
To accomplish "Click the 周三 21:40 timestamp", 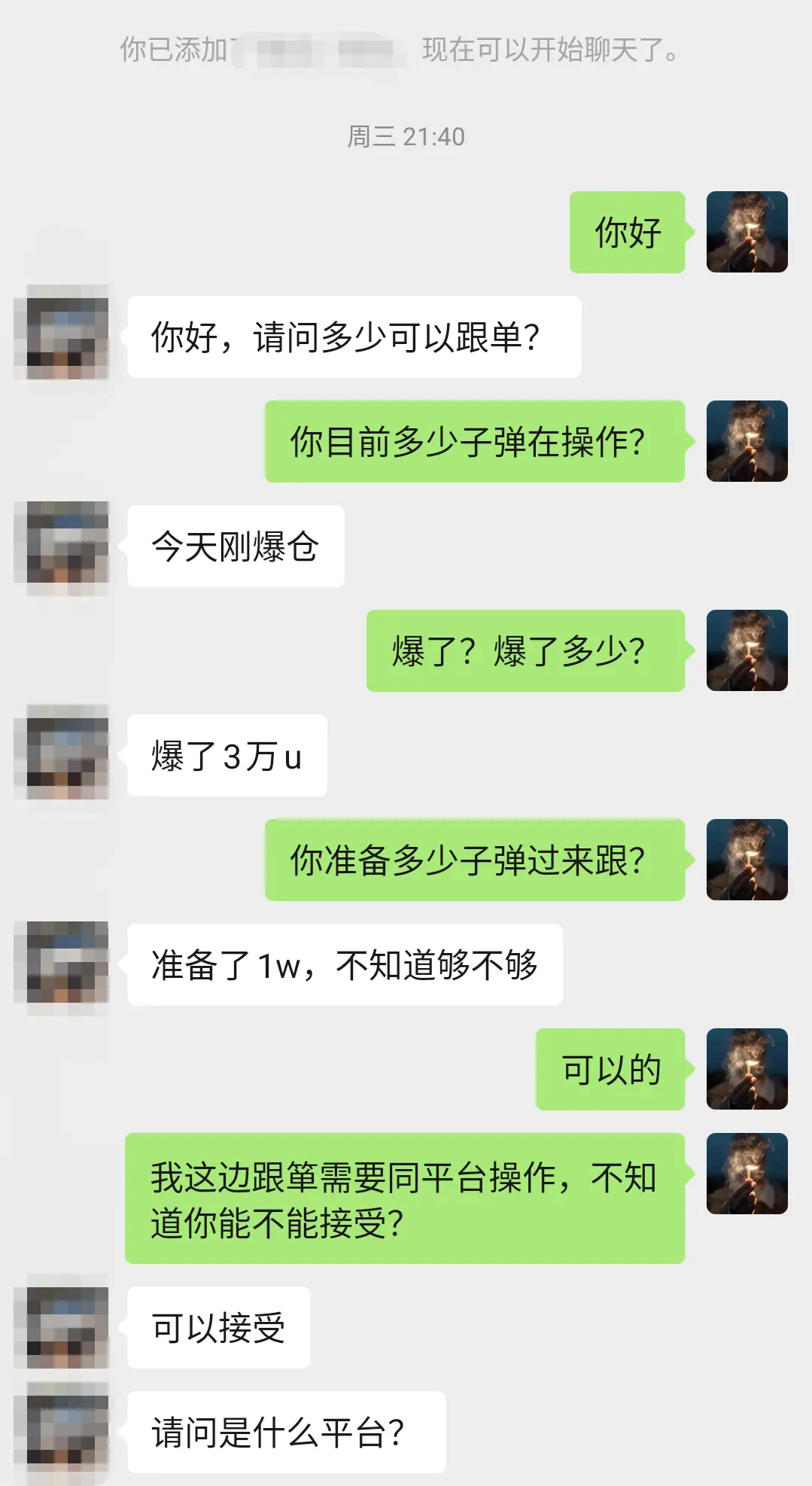I will [406, 136].
